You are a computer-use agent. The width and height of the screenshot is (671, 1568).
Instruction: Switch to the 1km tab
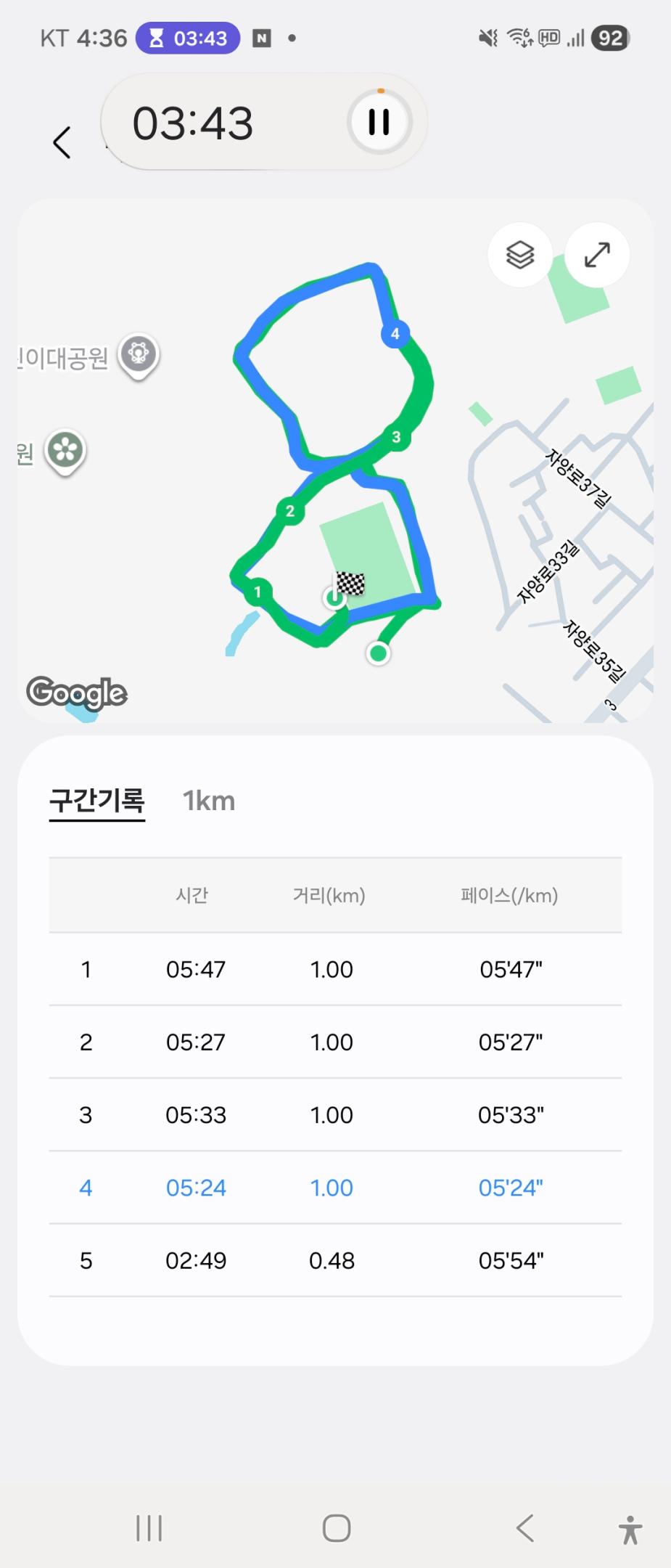pyautogui.click(x=209, y=801)
